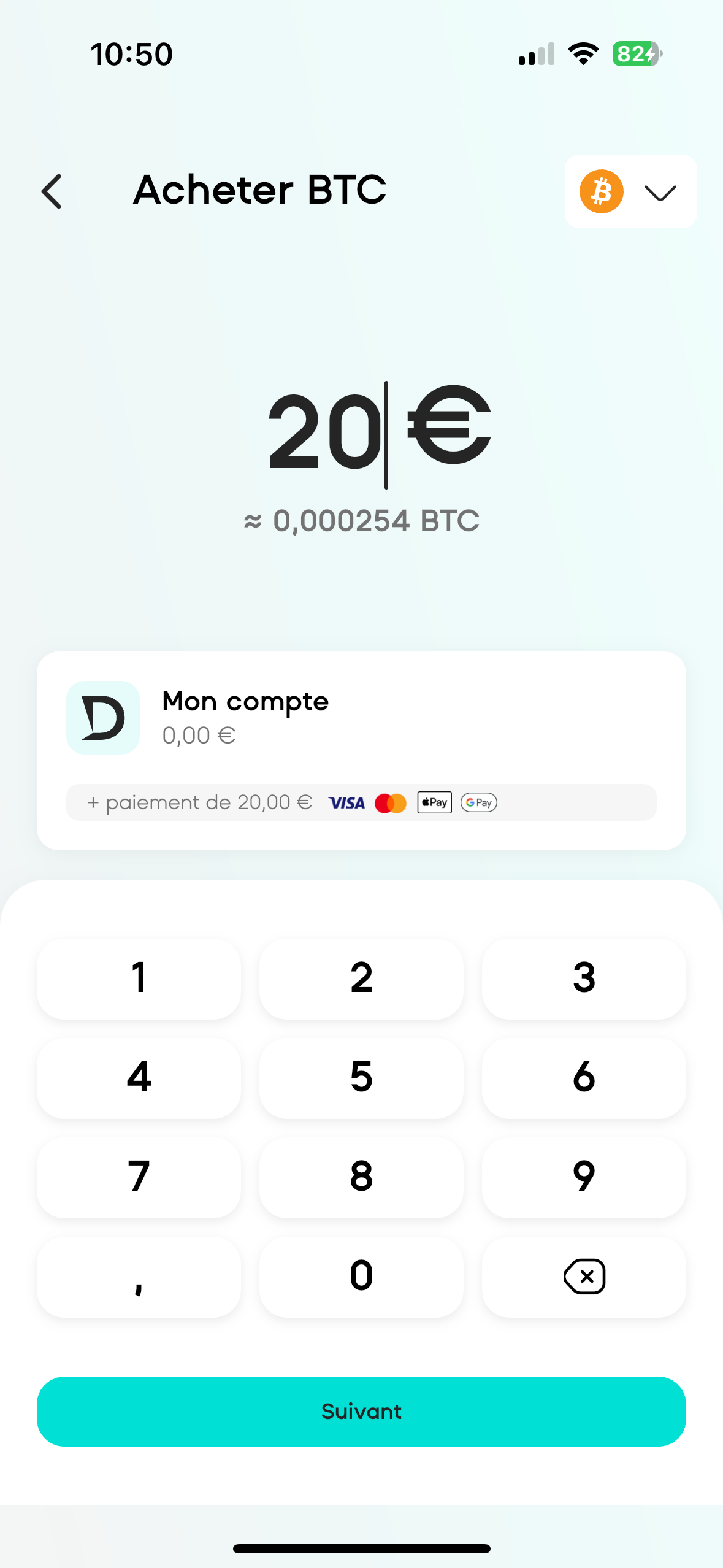
Task: Go back from Acheter BTC screen
Action: coord(52,191)
